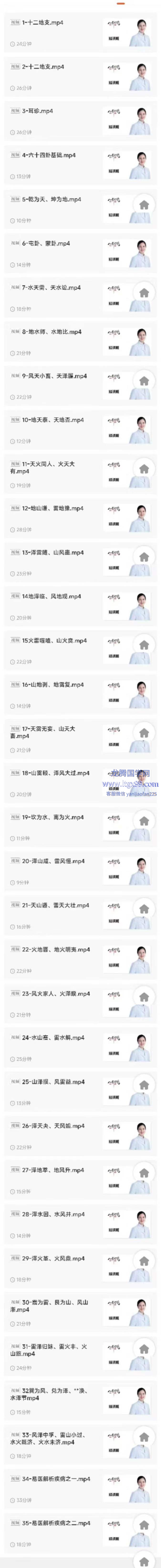Open 12-地山谦、雷地豫.mp4

(53, 508)
